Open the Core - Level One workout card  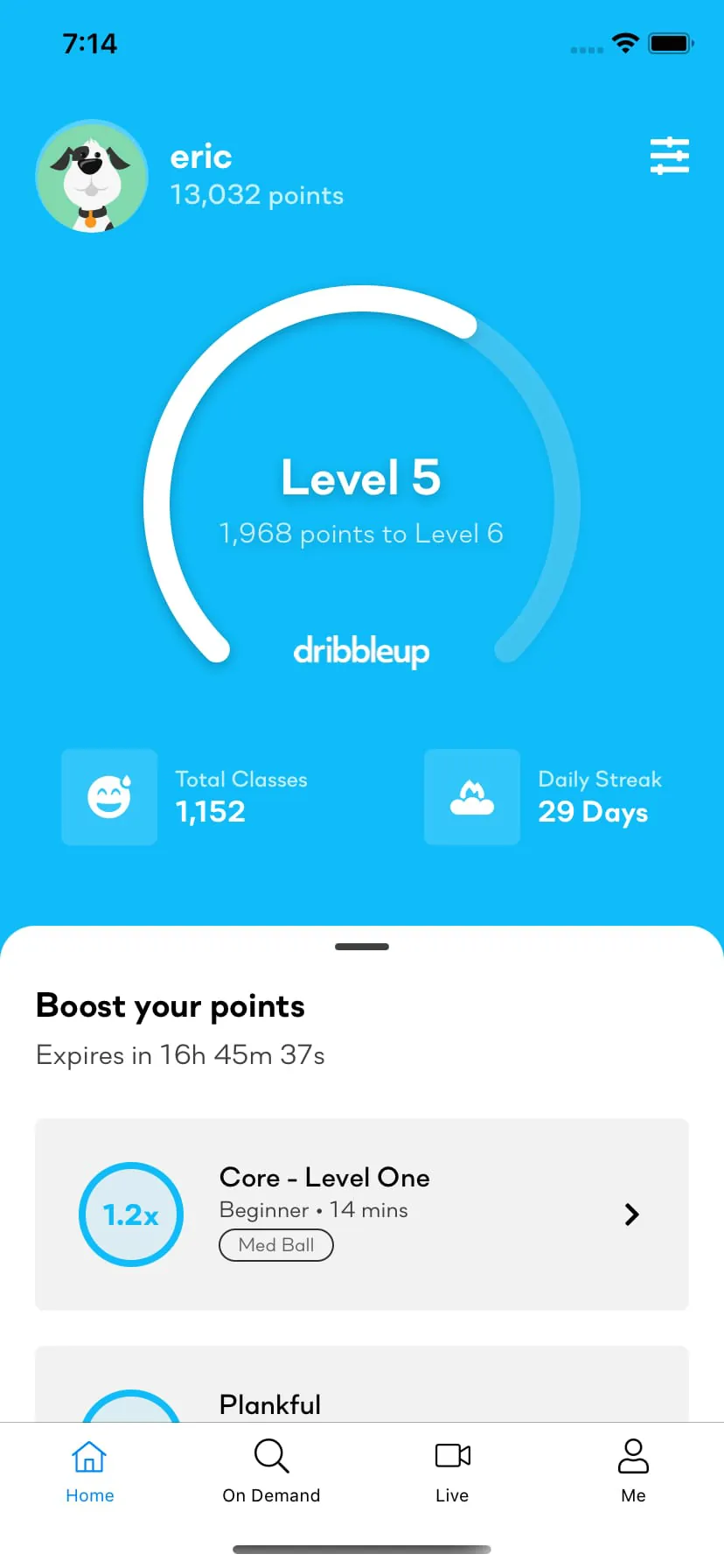click(x=362, y=1214)
